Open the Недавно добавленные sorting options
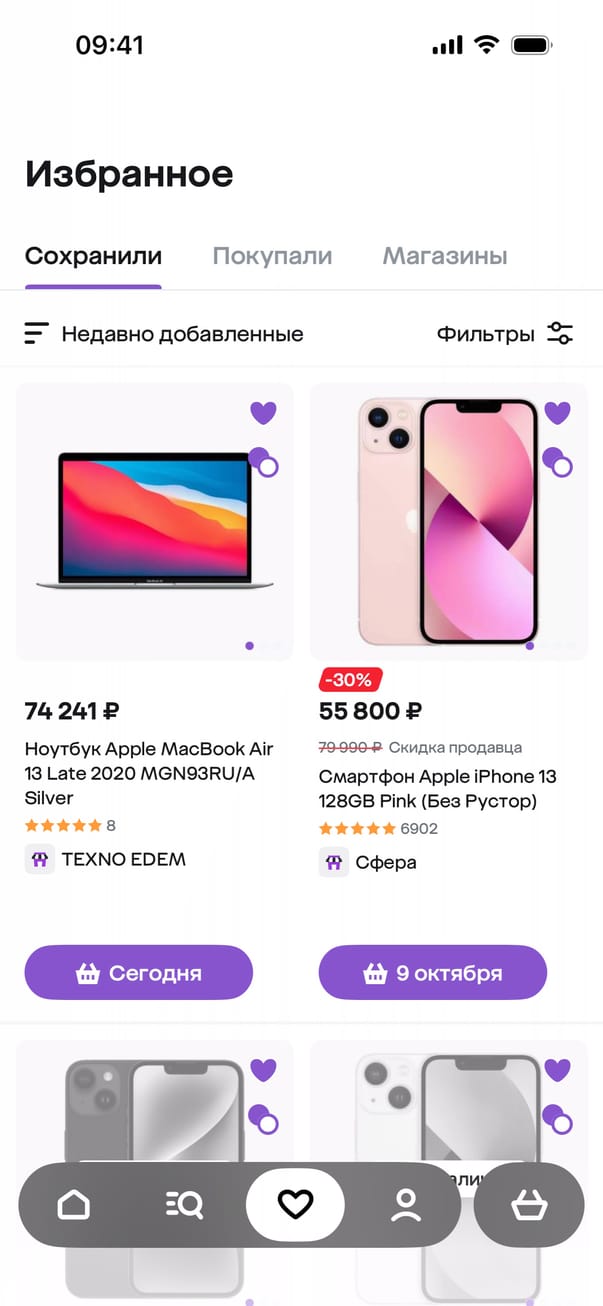 [x=164, y=334]
